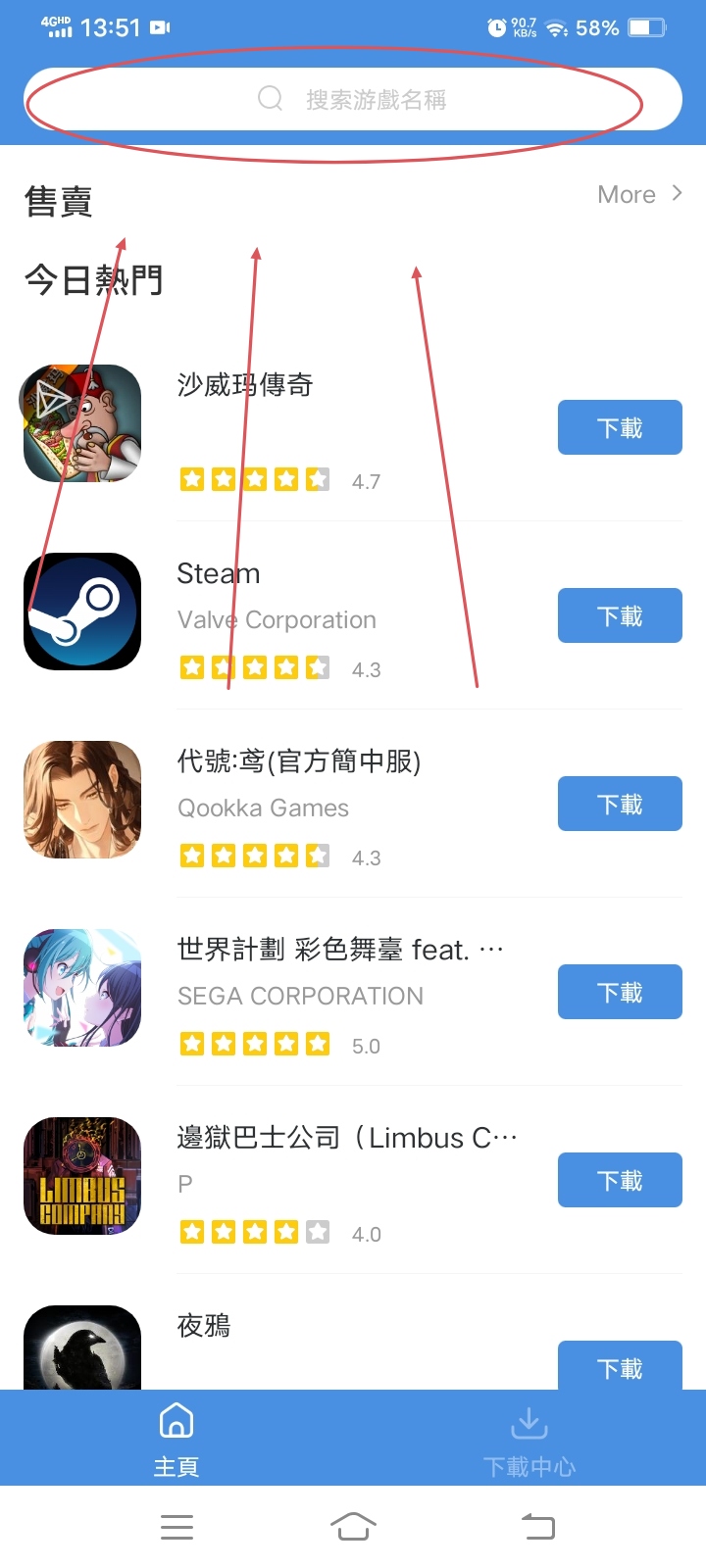The width and height of the screenshot is (706, 1568).
Task: Switch to the 下載中心 tab
Action: [x=529, y=1438]
